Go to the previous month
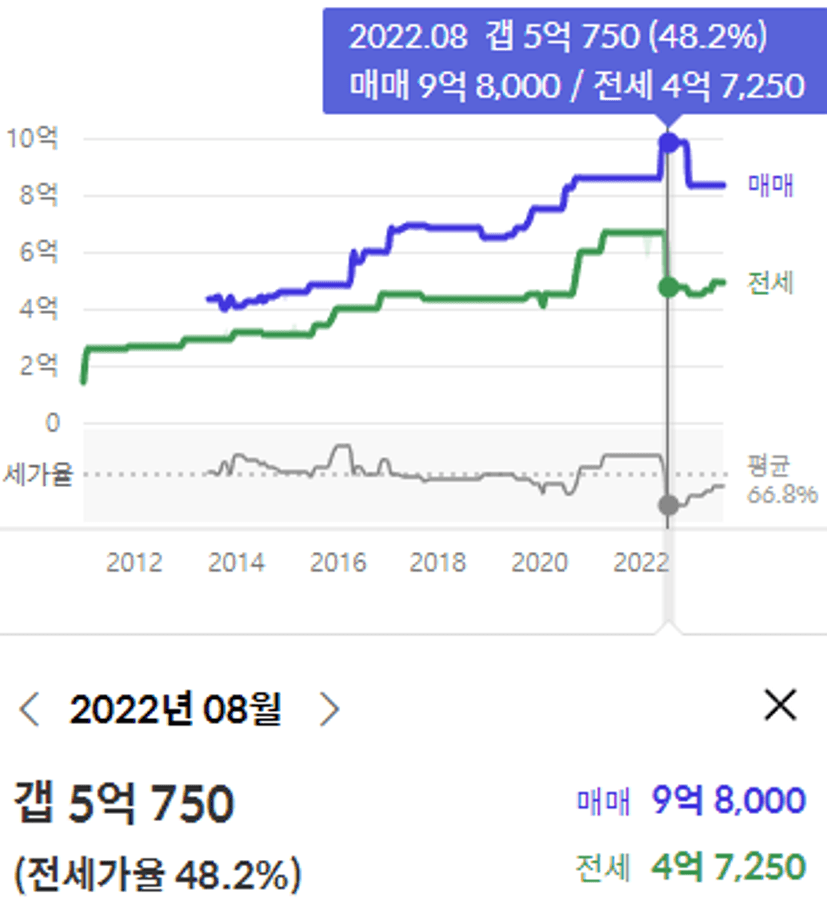This screenshot has width=827, height=917. [28, 710]
